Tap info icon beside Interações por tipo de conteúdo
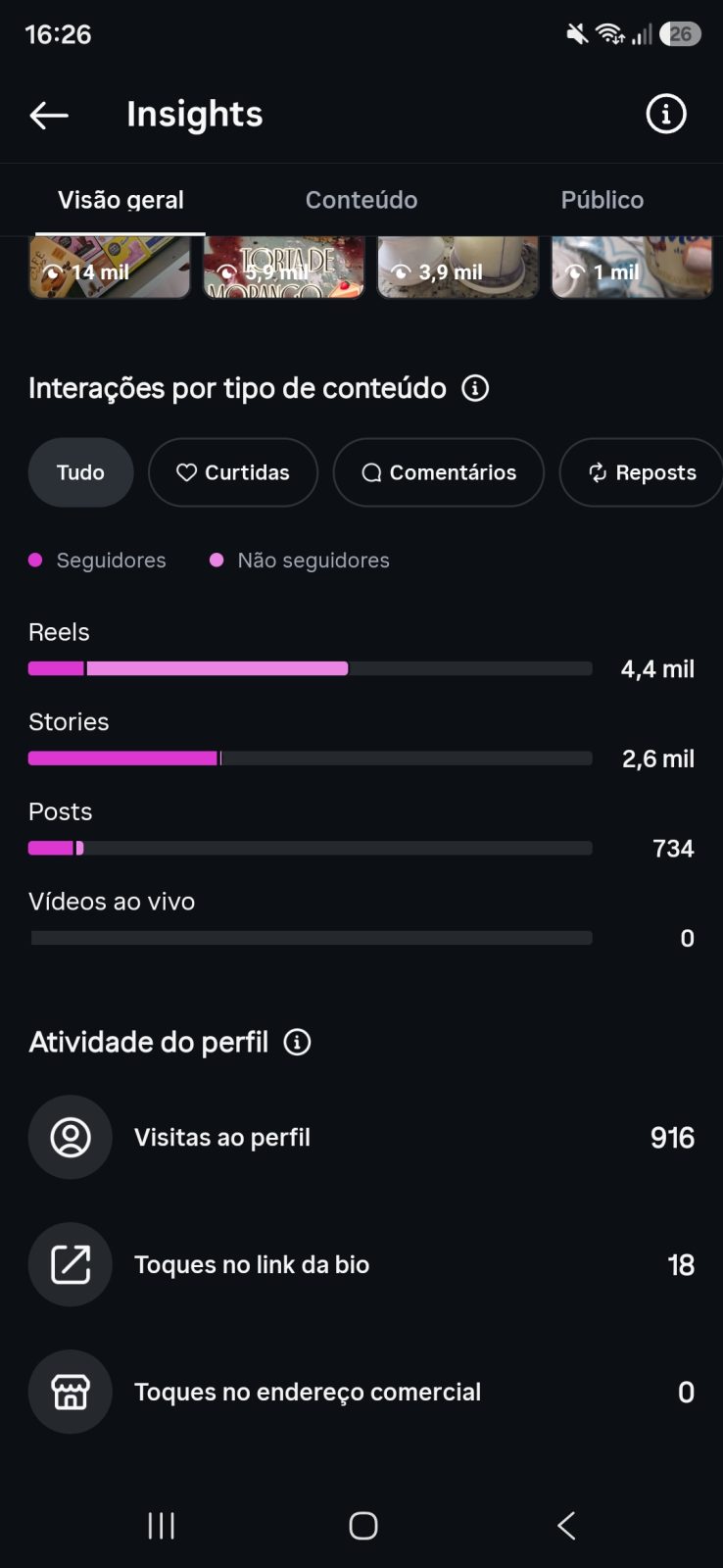The width and height of the screenshot is (723, 1568). click(475, 388)
